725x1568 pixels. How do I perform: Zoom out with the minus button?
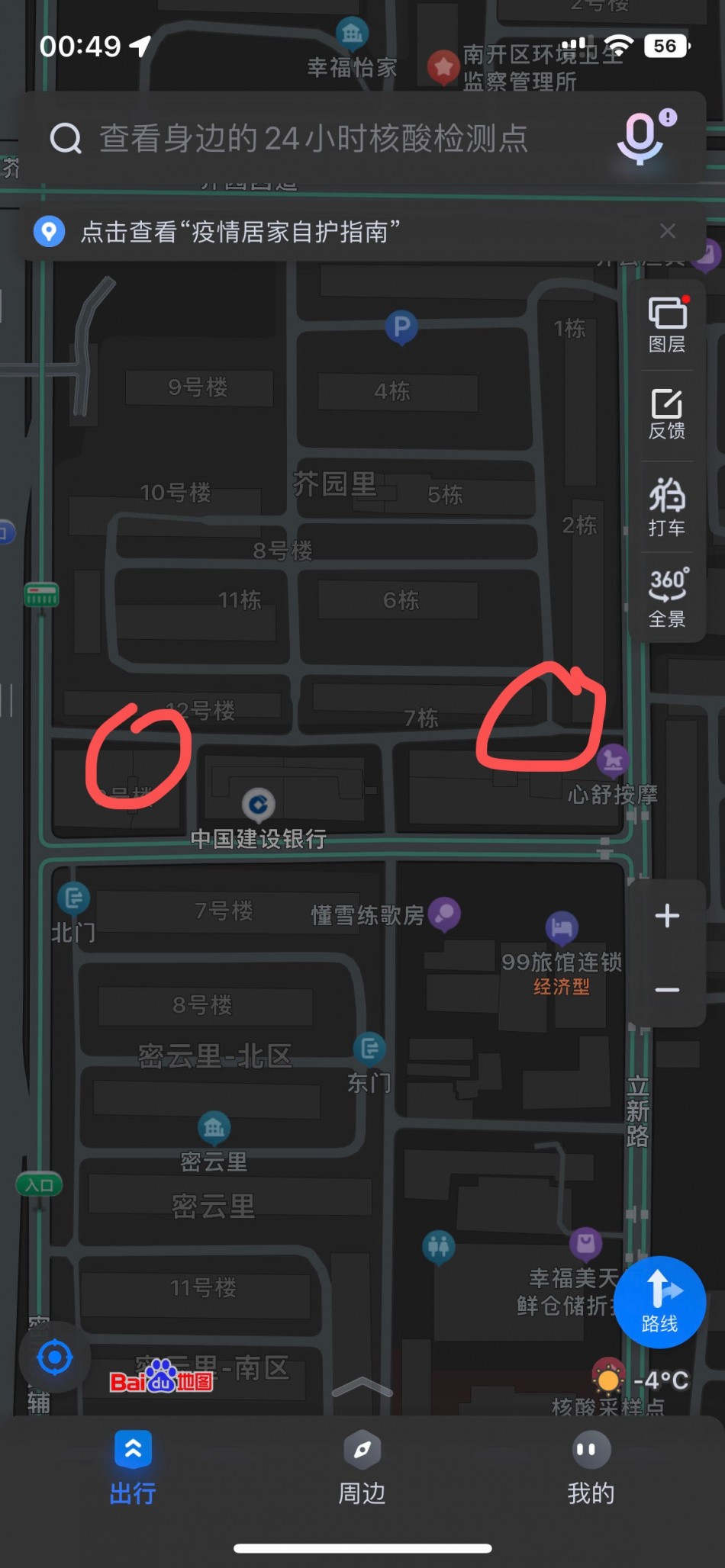(667, 990)
